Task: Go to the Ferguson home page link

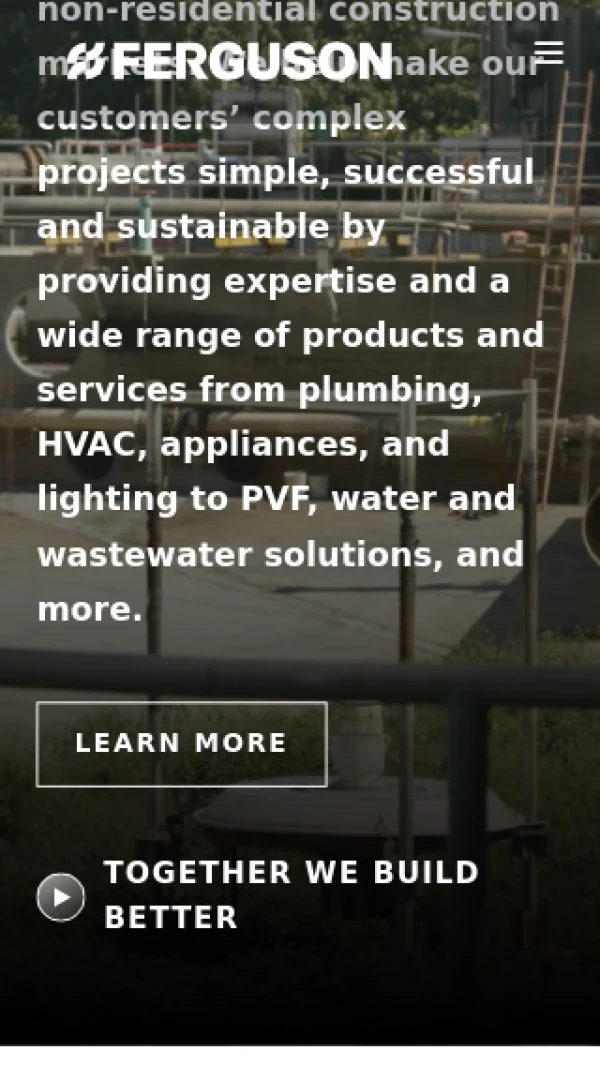Action: [230, 62]
